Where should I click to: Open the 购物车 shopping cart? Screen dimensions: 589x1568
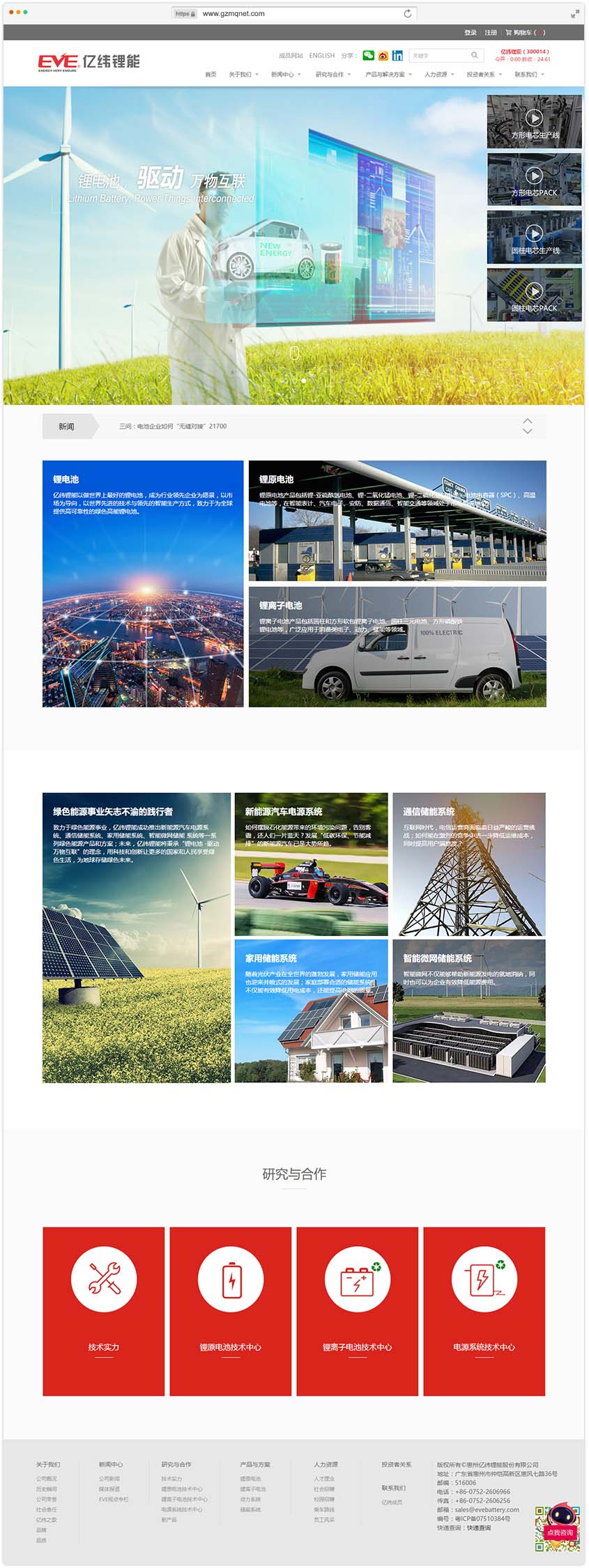[521, 33]
